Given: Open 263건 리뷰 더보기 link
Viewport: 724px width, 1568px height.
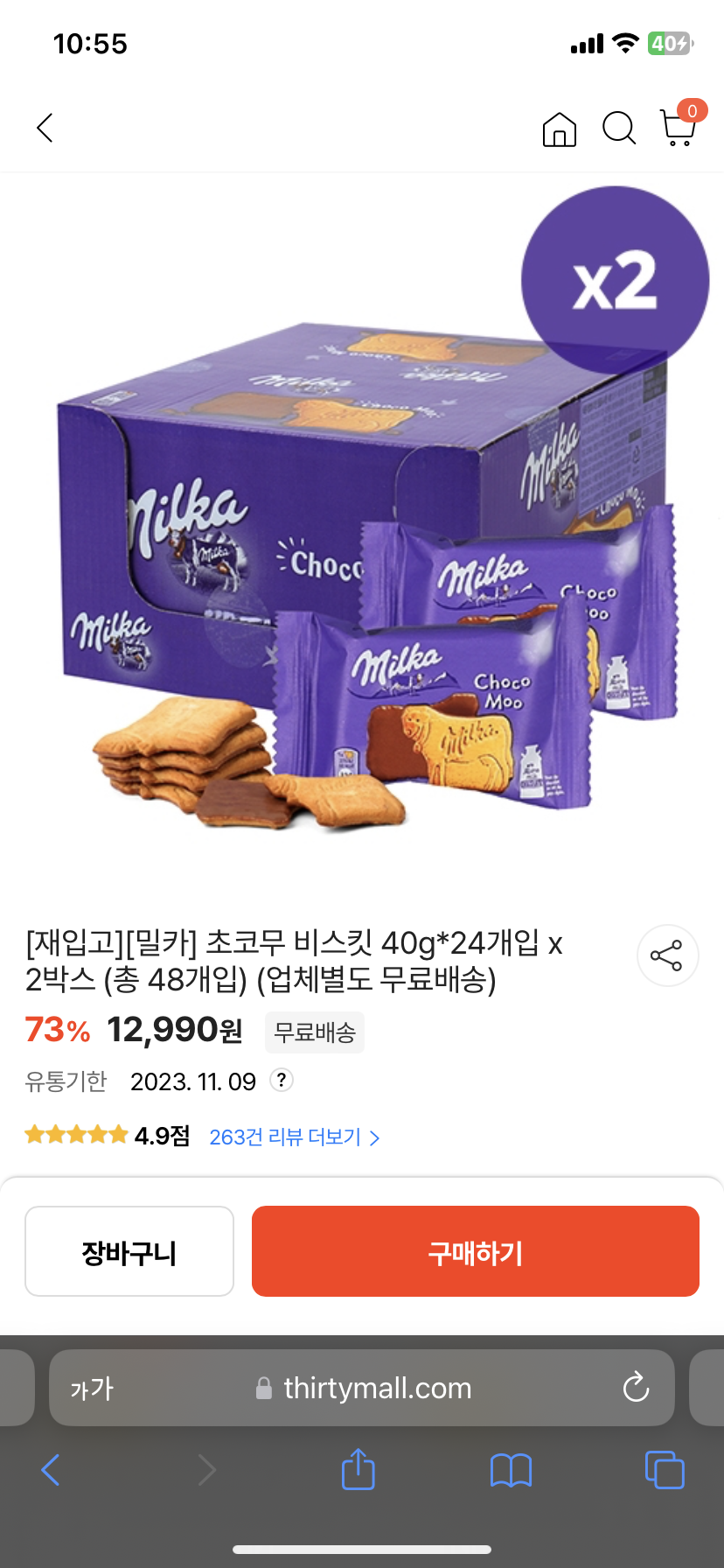Looking at the screenshot, I should pos(294,1137).
